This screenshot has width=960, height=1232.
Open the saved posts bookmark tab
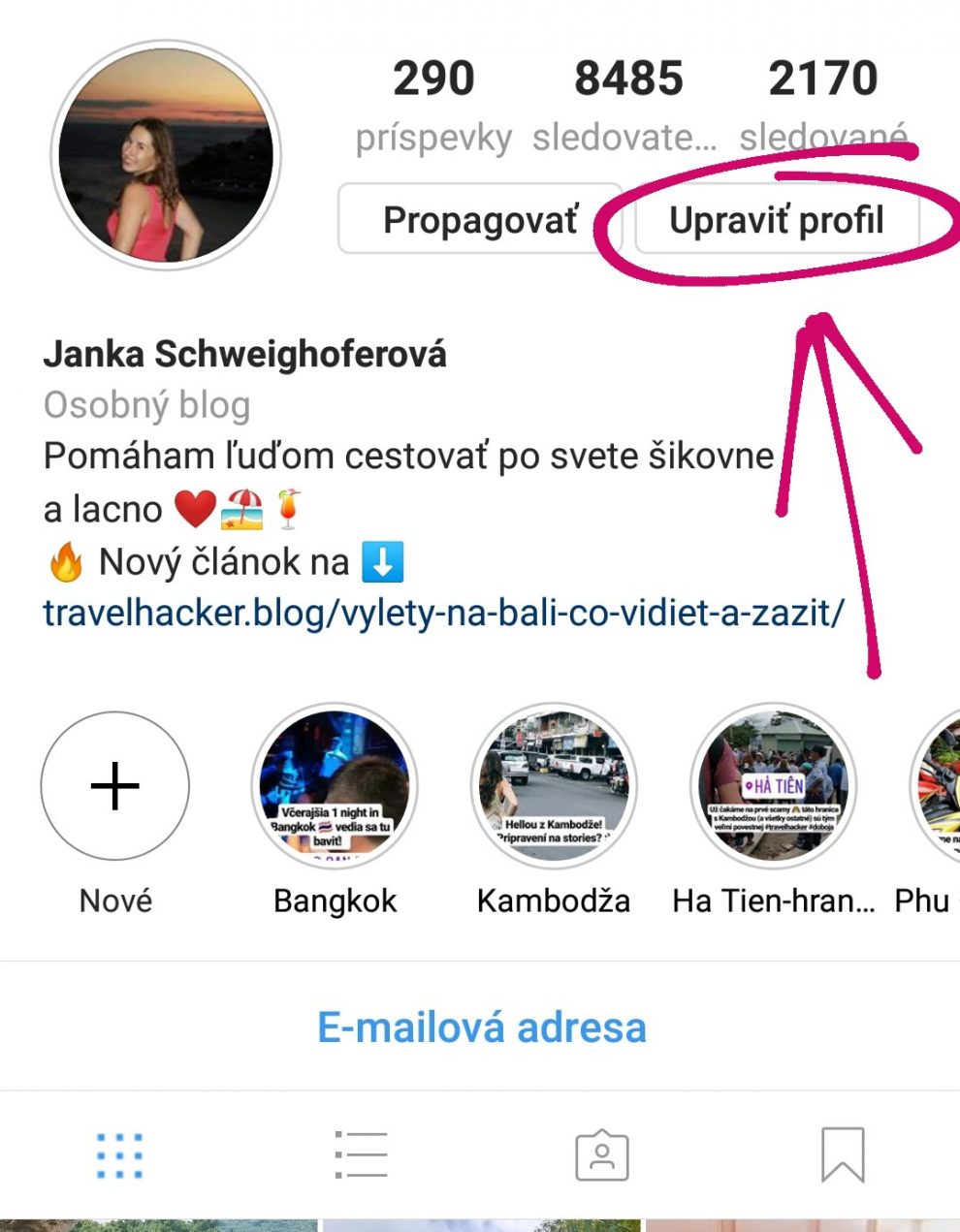(842, 1154)
